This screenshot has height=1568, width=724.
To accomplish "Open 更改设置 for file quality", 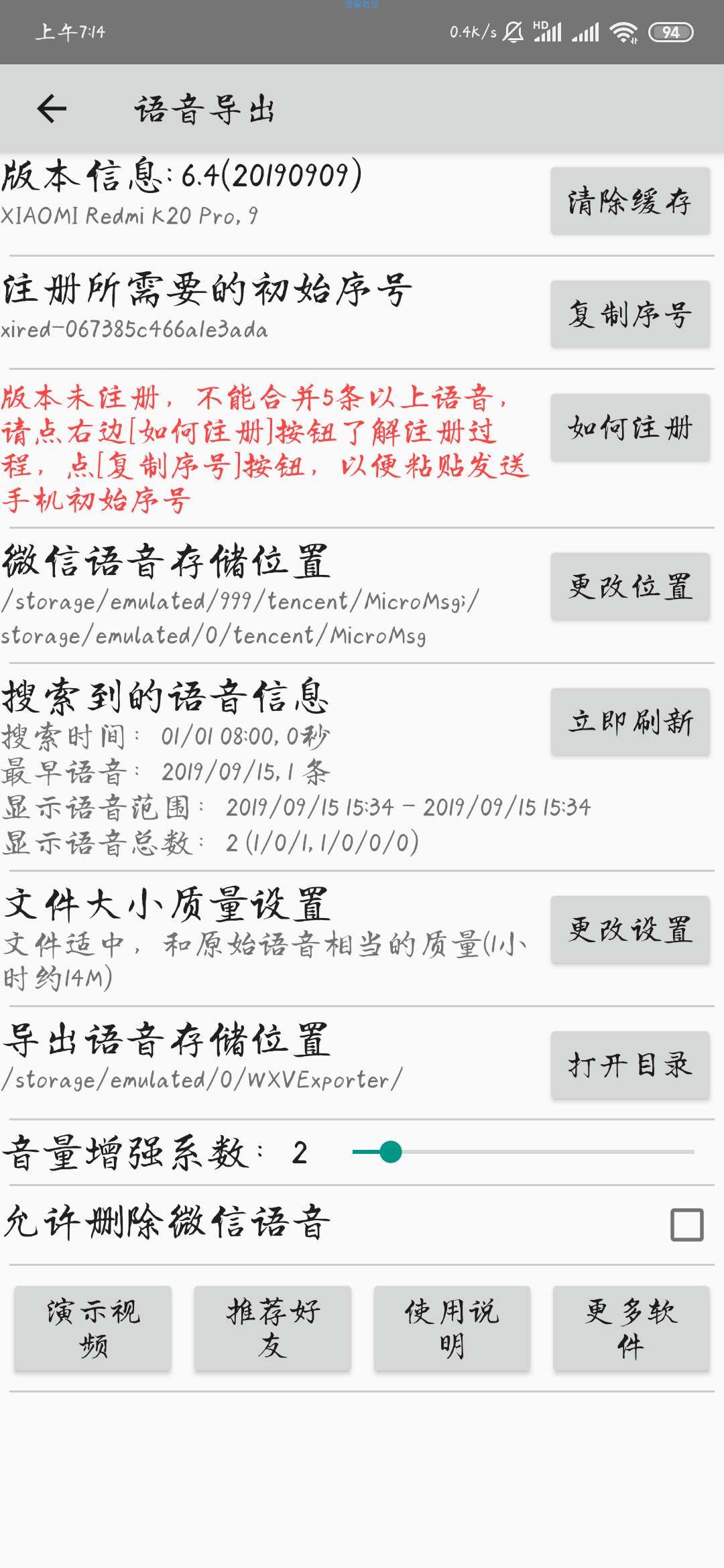I will (629, 929).
